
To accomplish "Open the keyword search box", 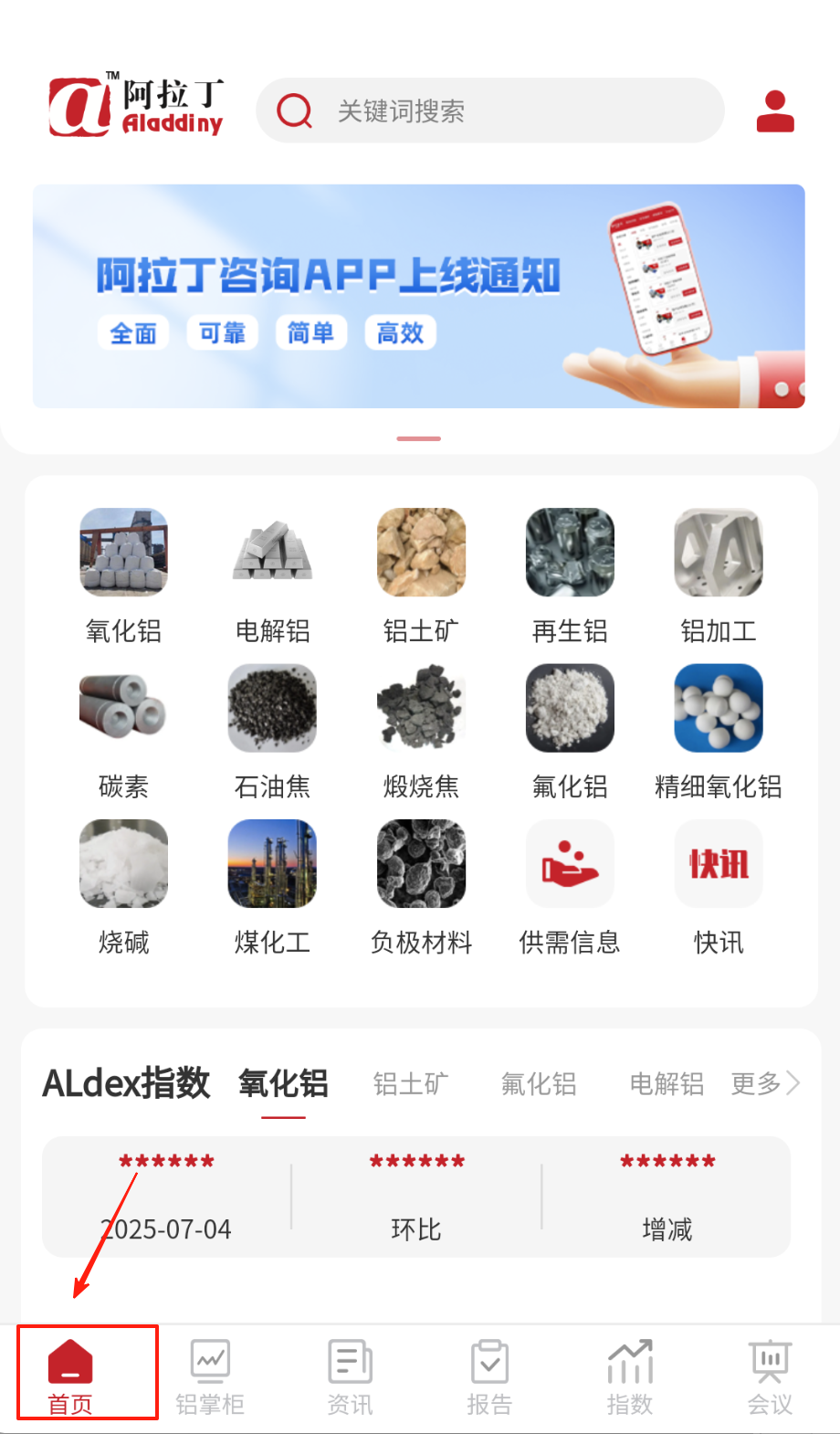I will click(490, 111).
